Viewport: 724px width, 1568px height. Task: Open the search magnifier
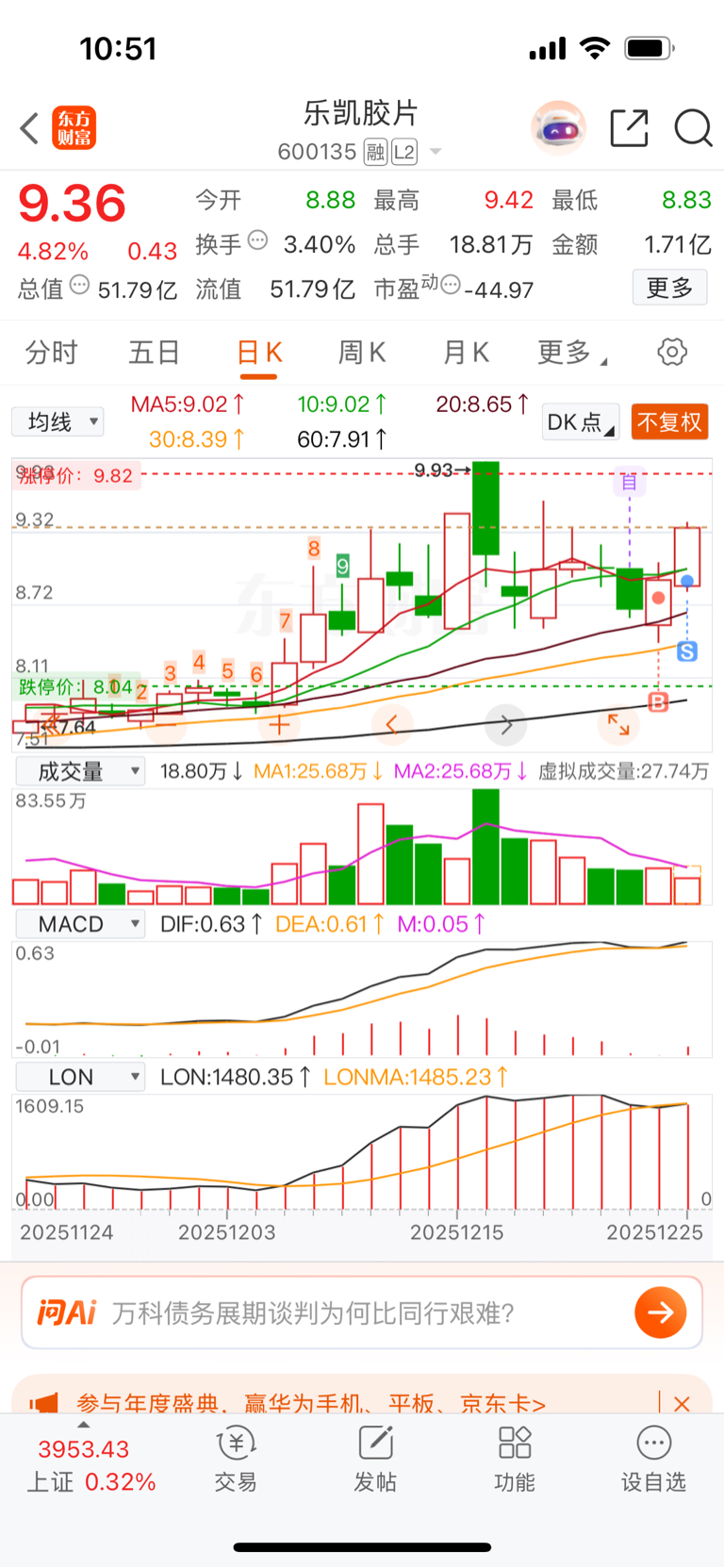[x=693, y=128]
